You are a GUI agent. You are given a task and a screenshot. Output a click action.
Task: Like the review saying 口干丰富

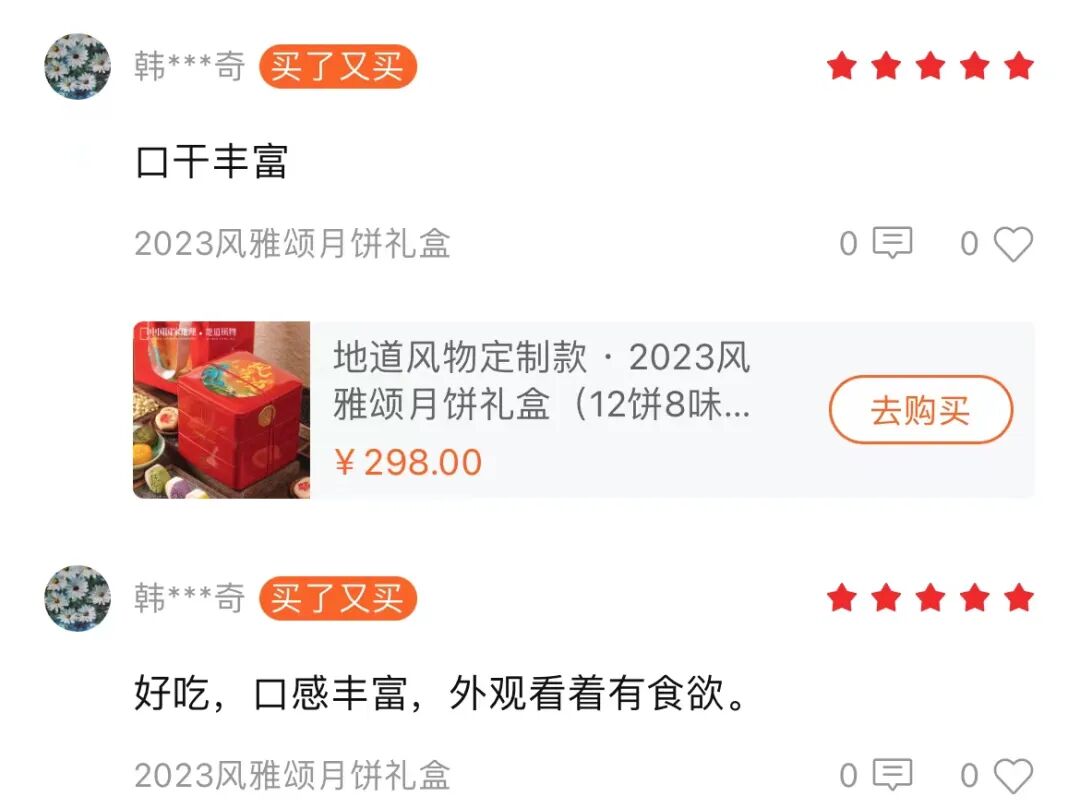click(x=1013, y=244)
